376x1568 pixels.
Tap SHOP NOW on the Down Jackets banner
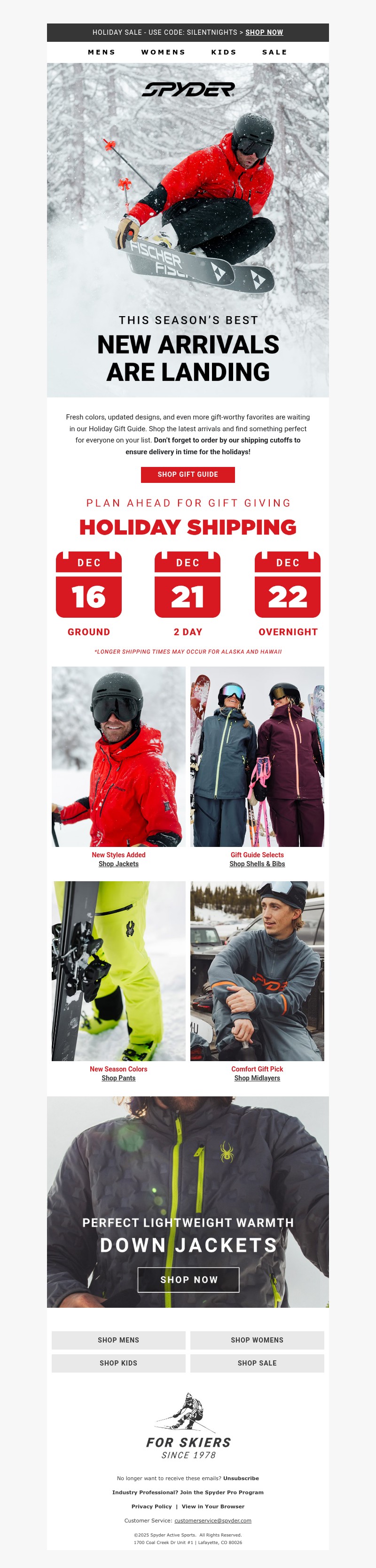click(x=188, y=1280)
